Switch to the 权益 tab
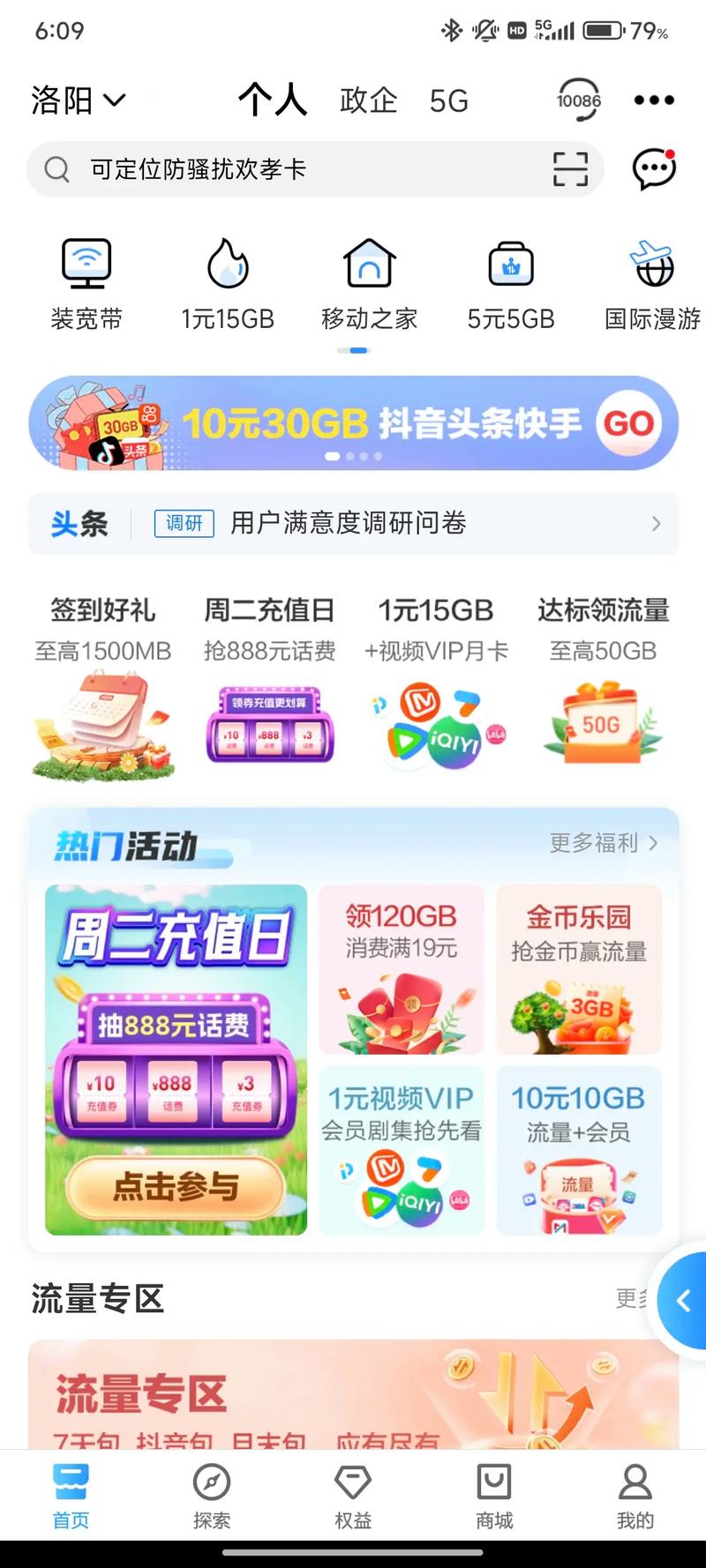Viewport: 706px width, 1568px height. [x=353, y=1496]
